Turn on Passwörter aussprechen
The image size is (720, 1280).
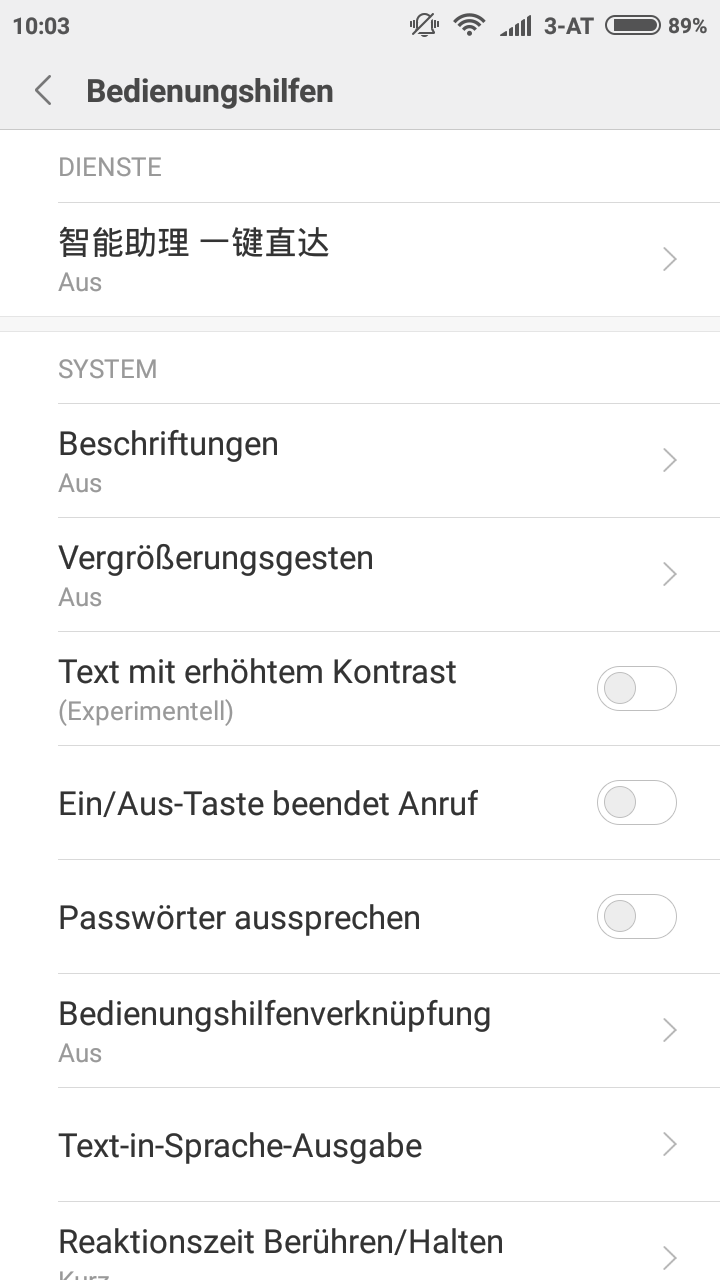tap(636, 917)
